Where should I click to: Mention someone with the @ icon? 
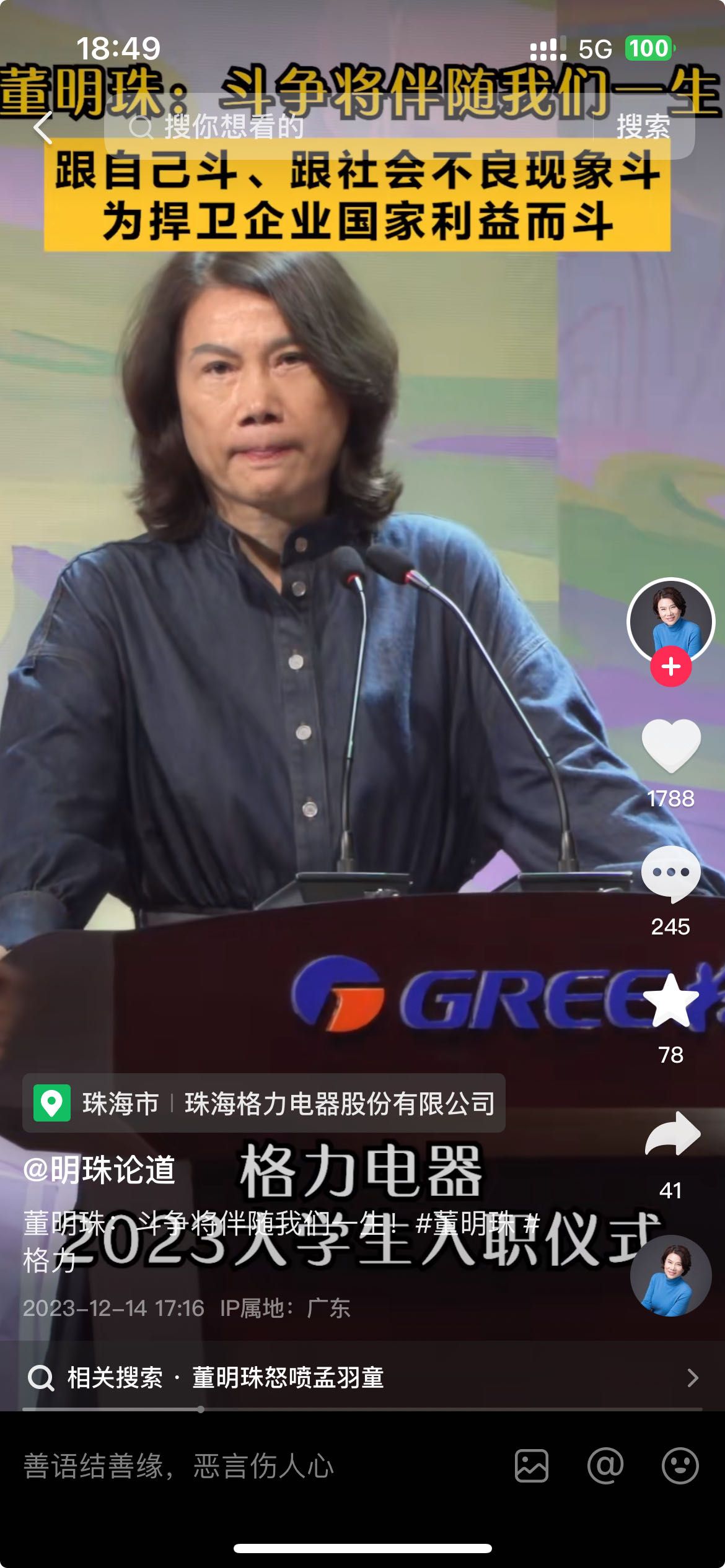coord(605,1466)
